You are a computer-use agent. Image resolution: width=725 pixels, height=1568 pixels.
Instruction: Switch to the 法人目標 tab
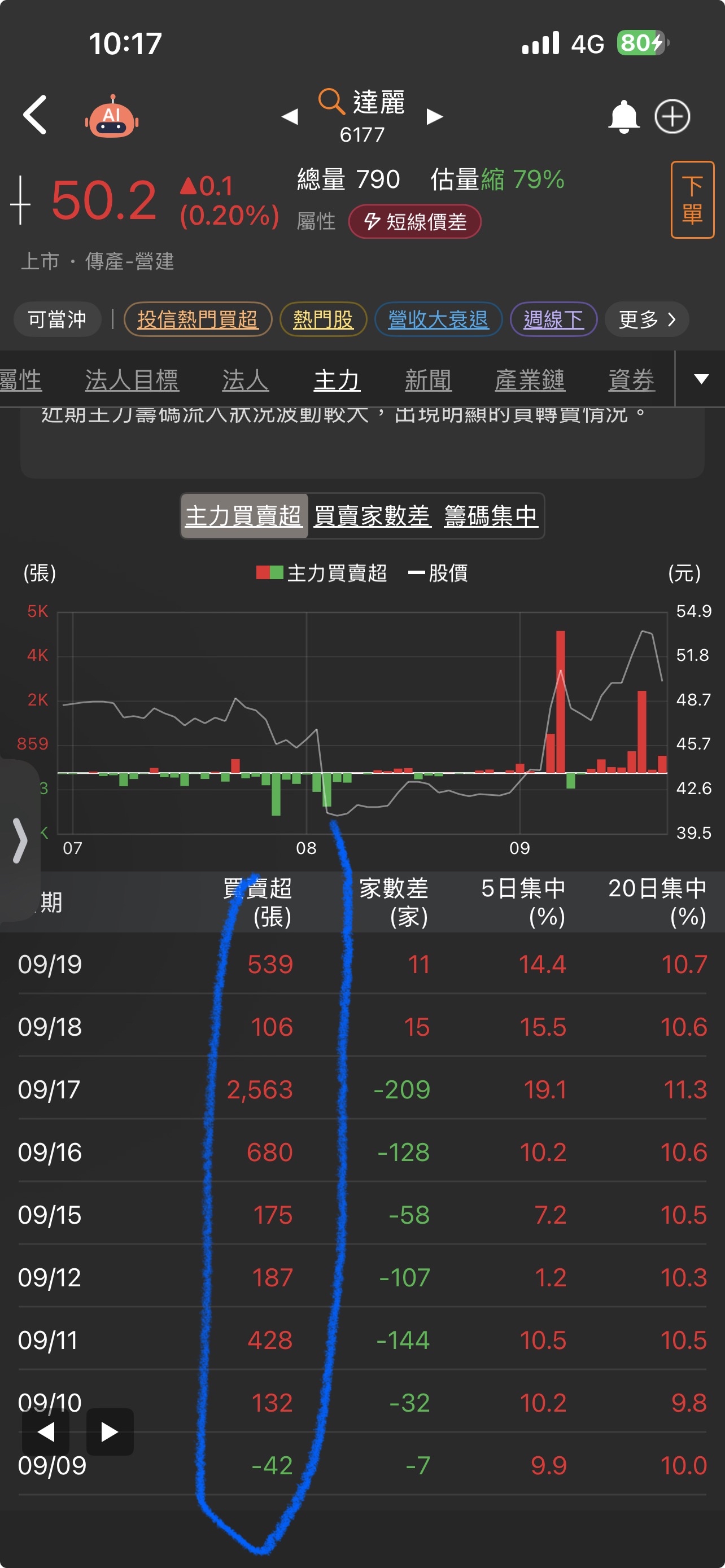132,380
